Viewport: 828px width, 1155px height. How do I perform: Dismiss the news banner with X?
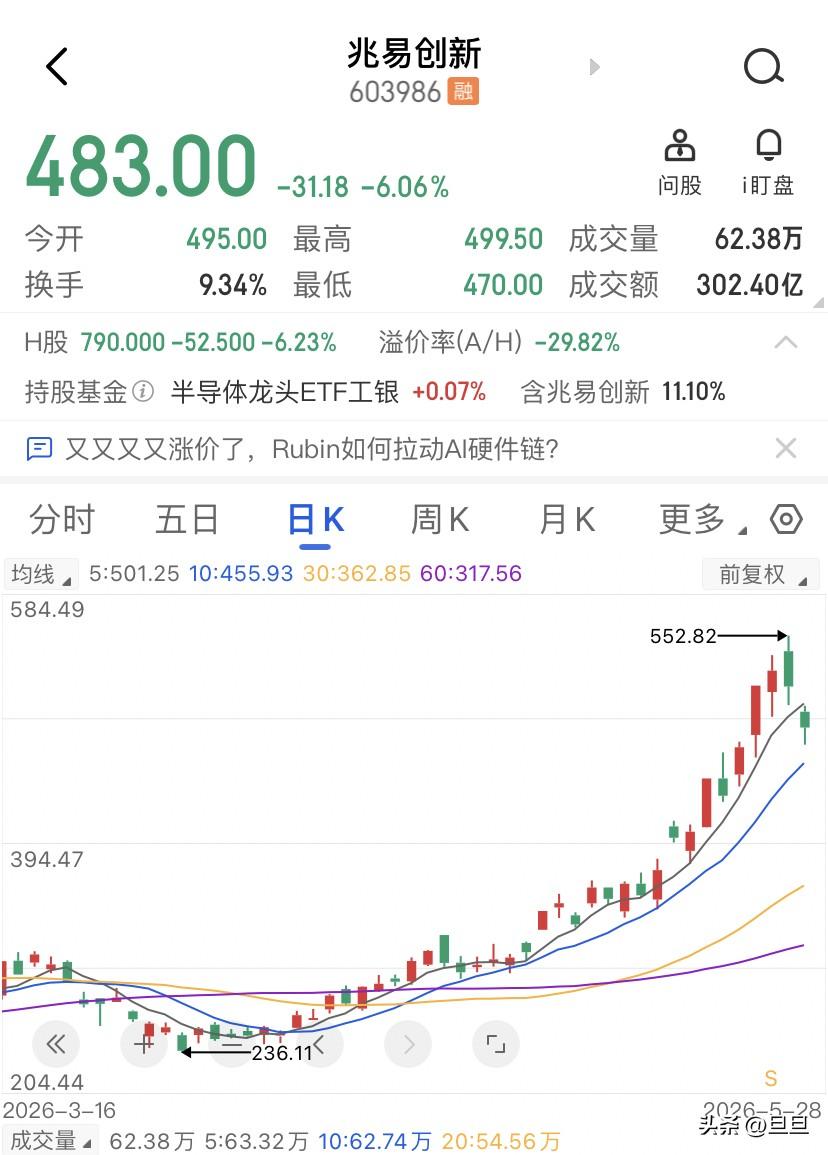[x=786, y=448]
